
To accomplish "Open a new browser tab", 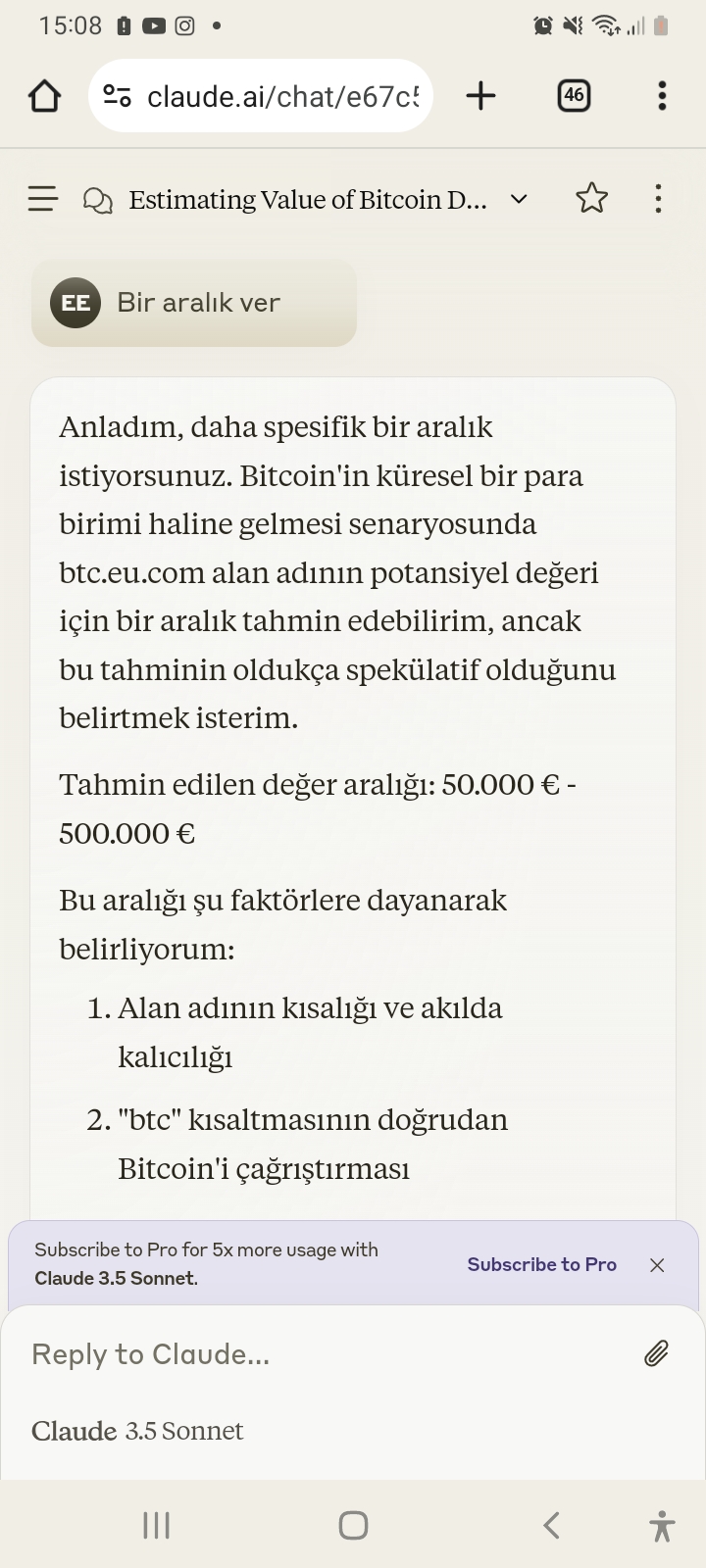I will coord(480,96).
